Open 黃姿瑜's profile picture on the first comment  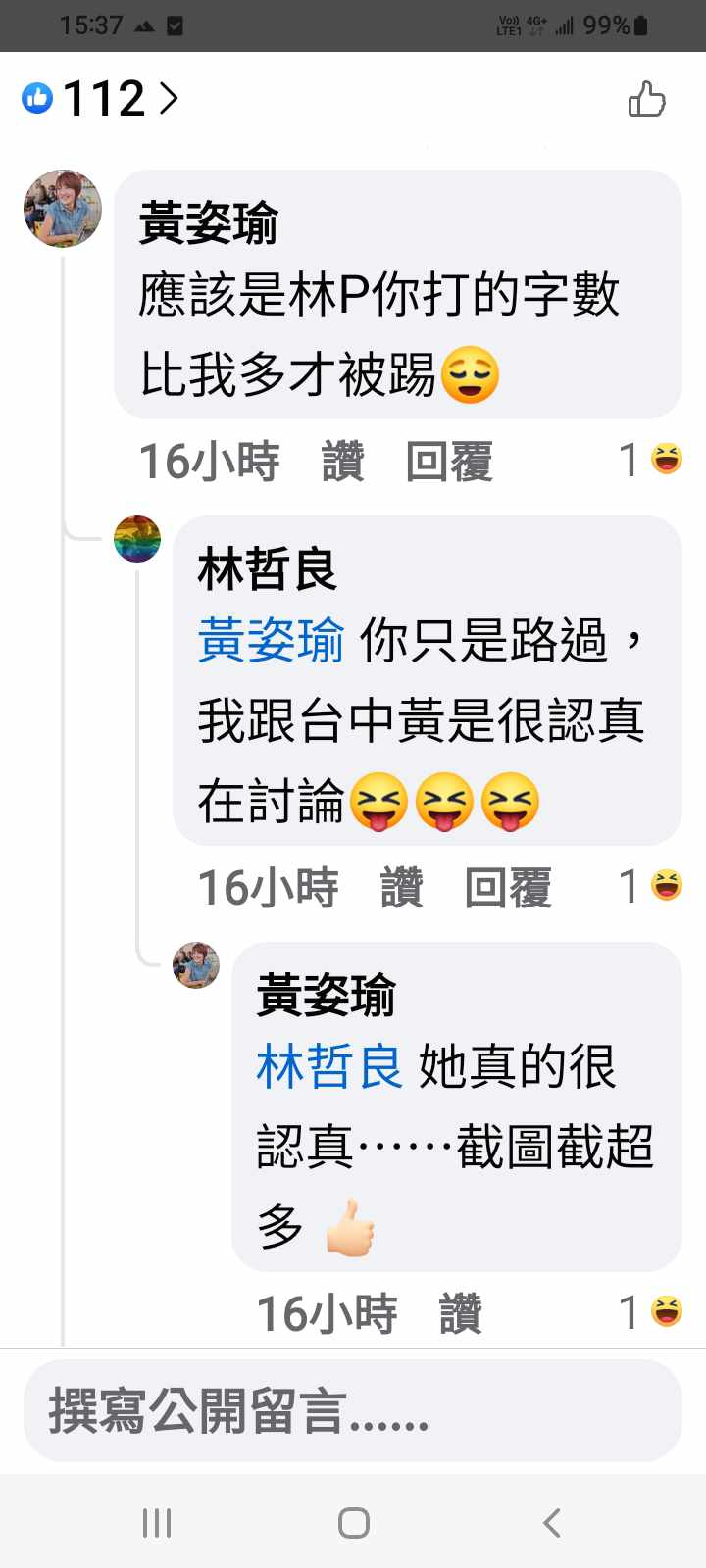[x=63, y=209]
